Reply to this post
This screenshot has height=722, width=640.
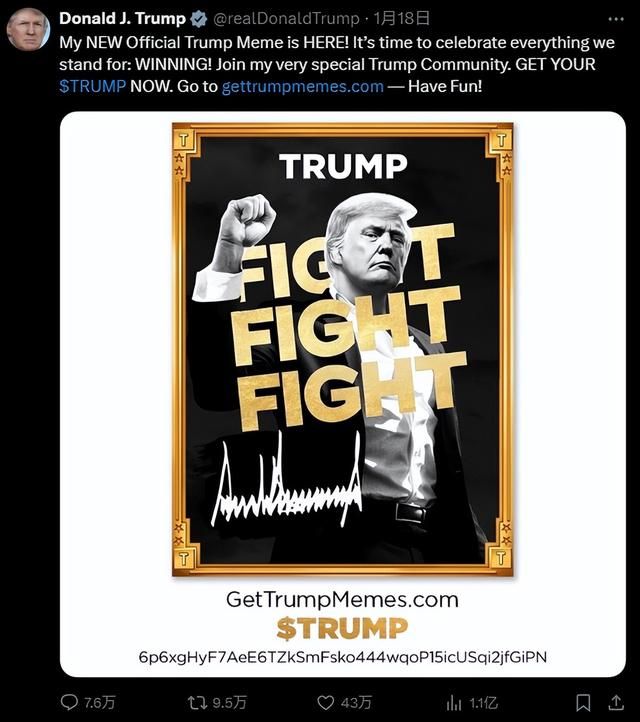click(x=71, y=702)
